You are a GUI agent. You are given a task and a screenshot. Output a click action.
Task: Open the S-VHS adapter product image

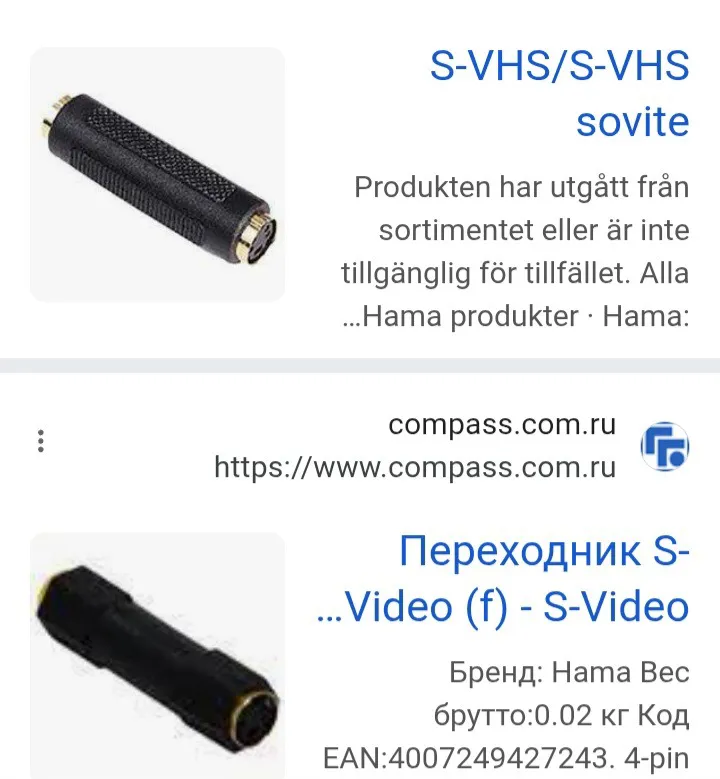tap(157, 175)
